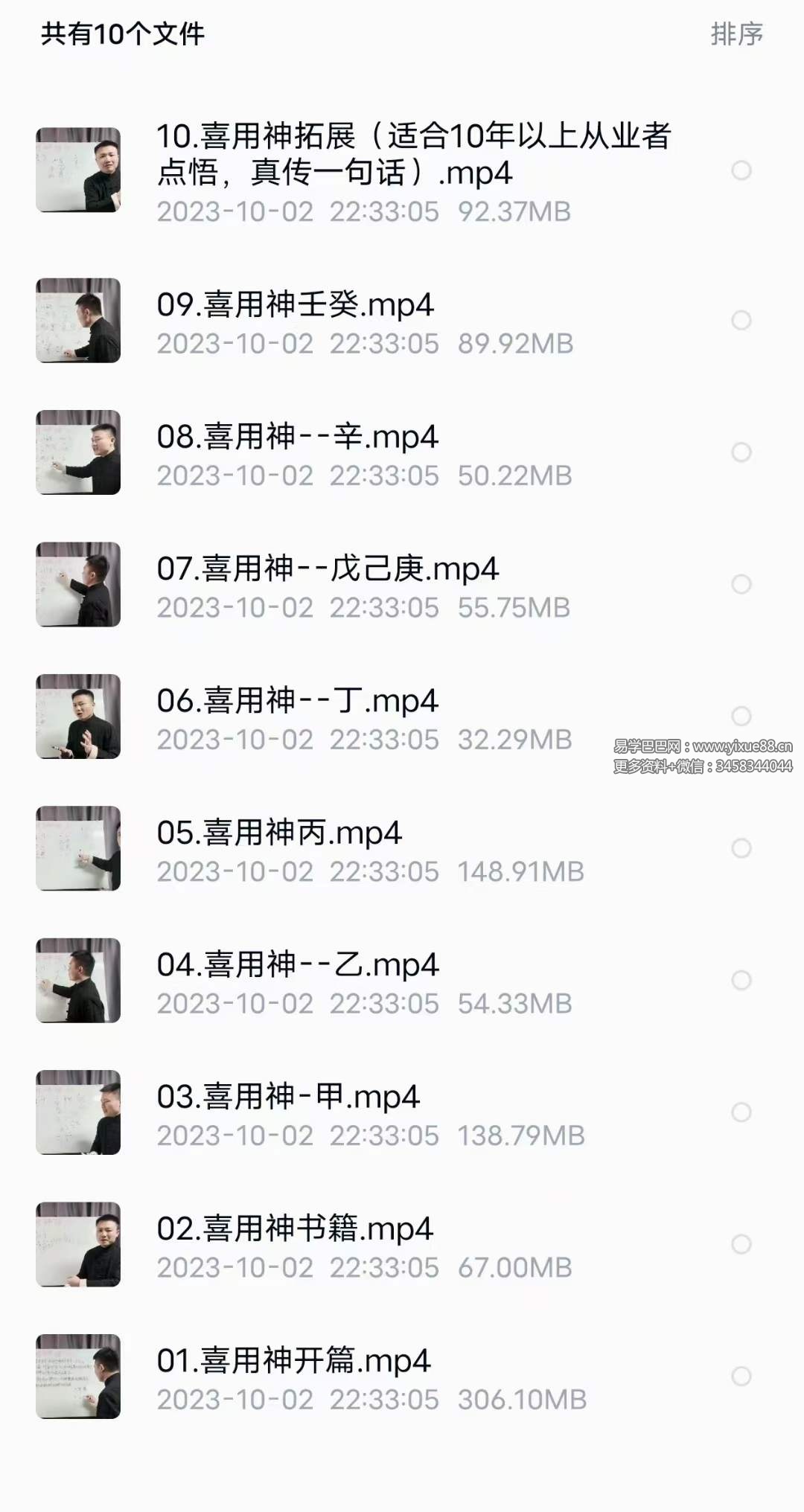Play the video 06.喜用神--丁.mp4
This screenshot has width=804, height=1512.
298,701
